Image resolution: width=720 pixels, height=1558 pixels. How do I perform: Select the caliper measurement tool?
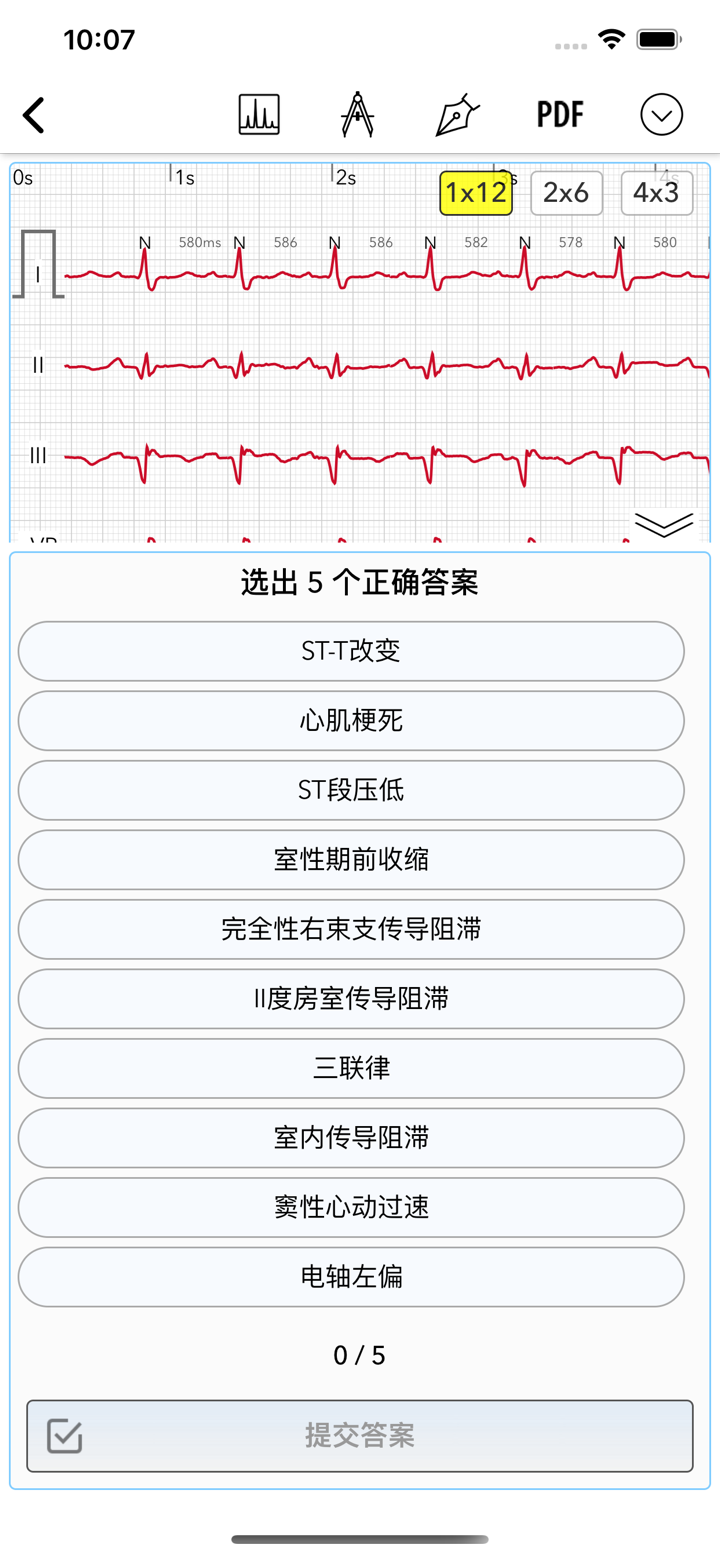(x=356, y=114)
